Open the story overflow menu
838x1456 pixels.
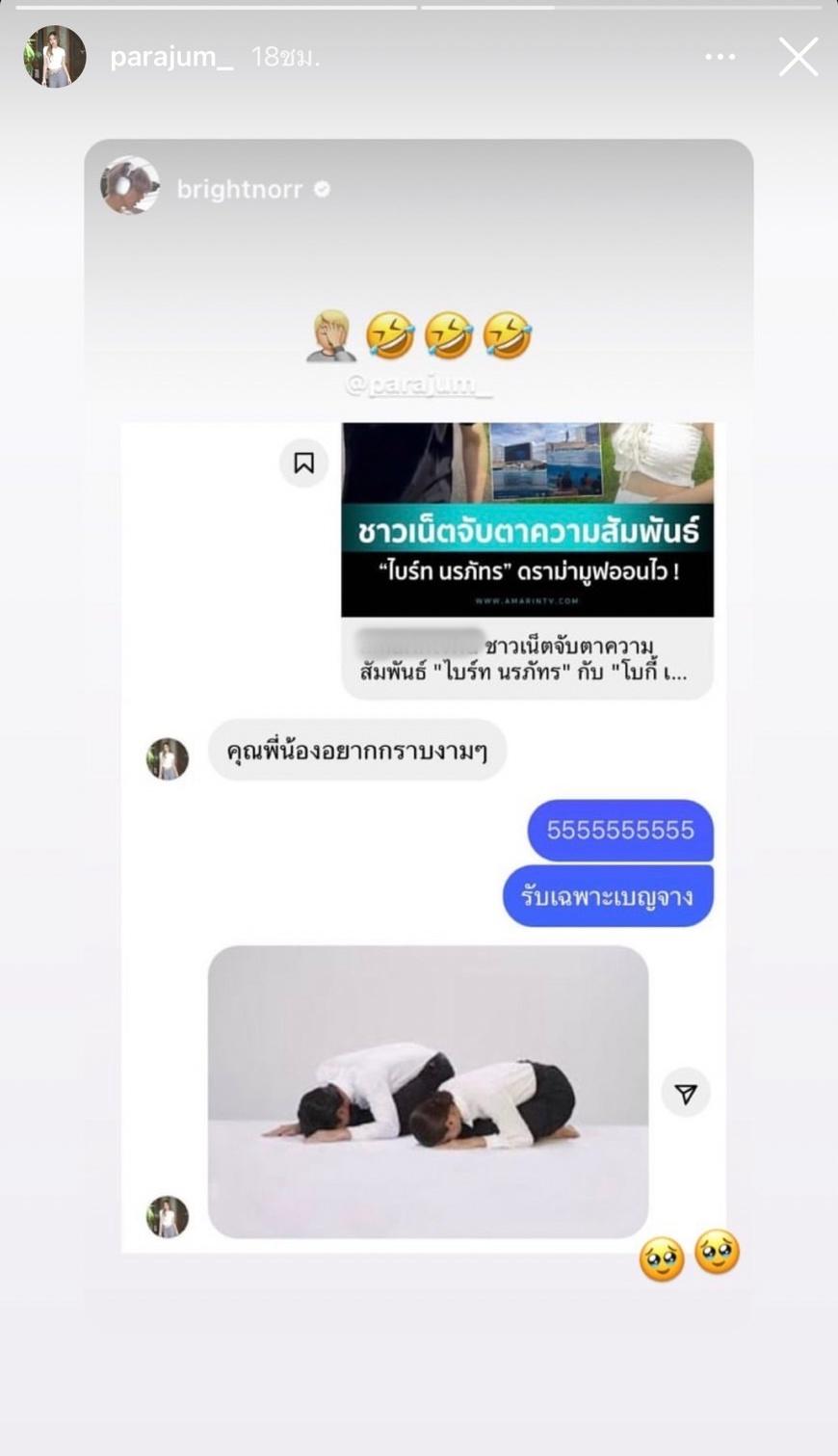(x=720, y=58)
